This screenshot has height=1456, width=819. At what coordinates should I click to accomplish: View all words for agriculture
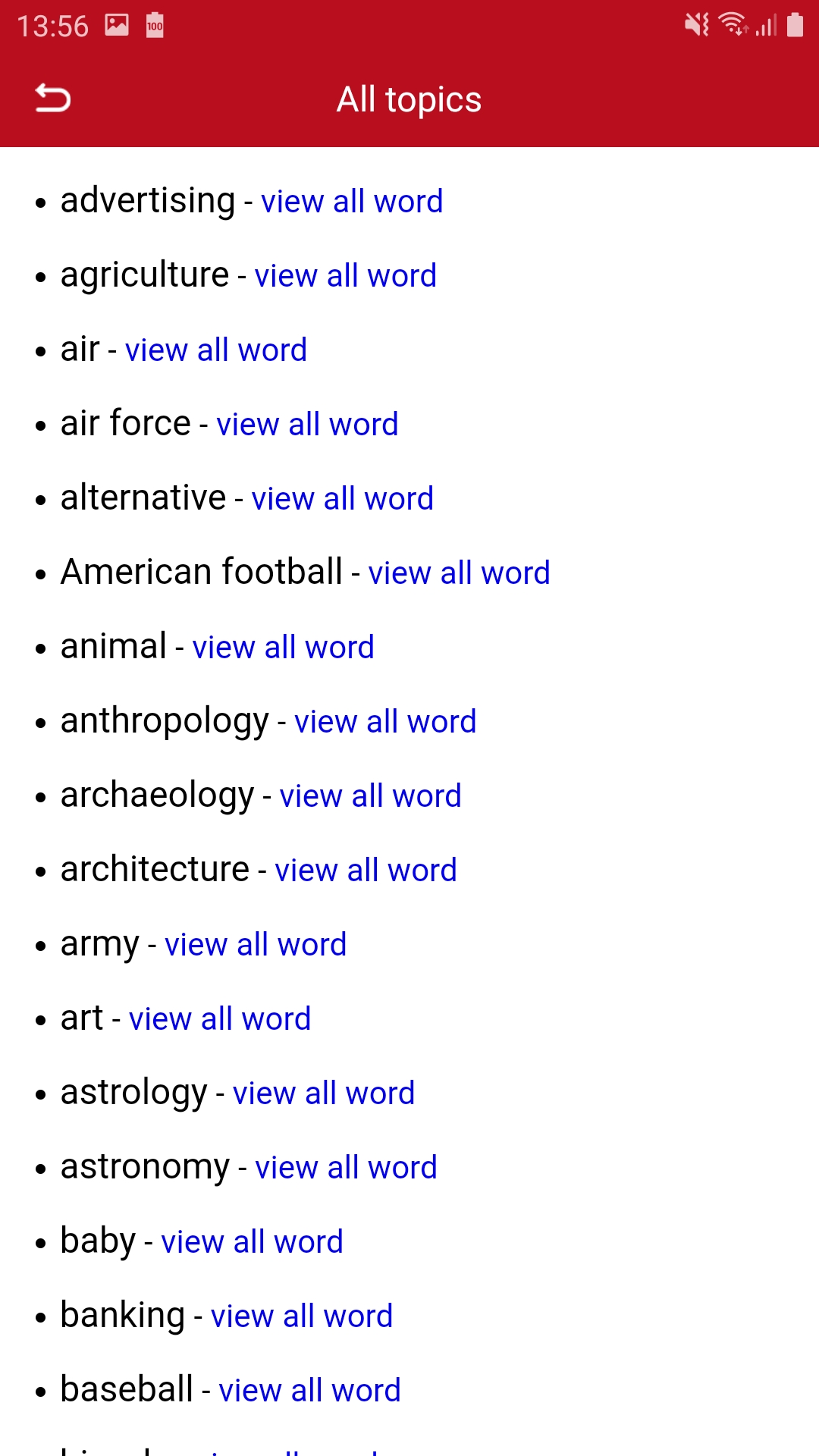click(x=345, y=276)
